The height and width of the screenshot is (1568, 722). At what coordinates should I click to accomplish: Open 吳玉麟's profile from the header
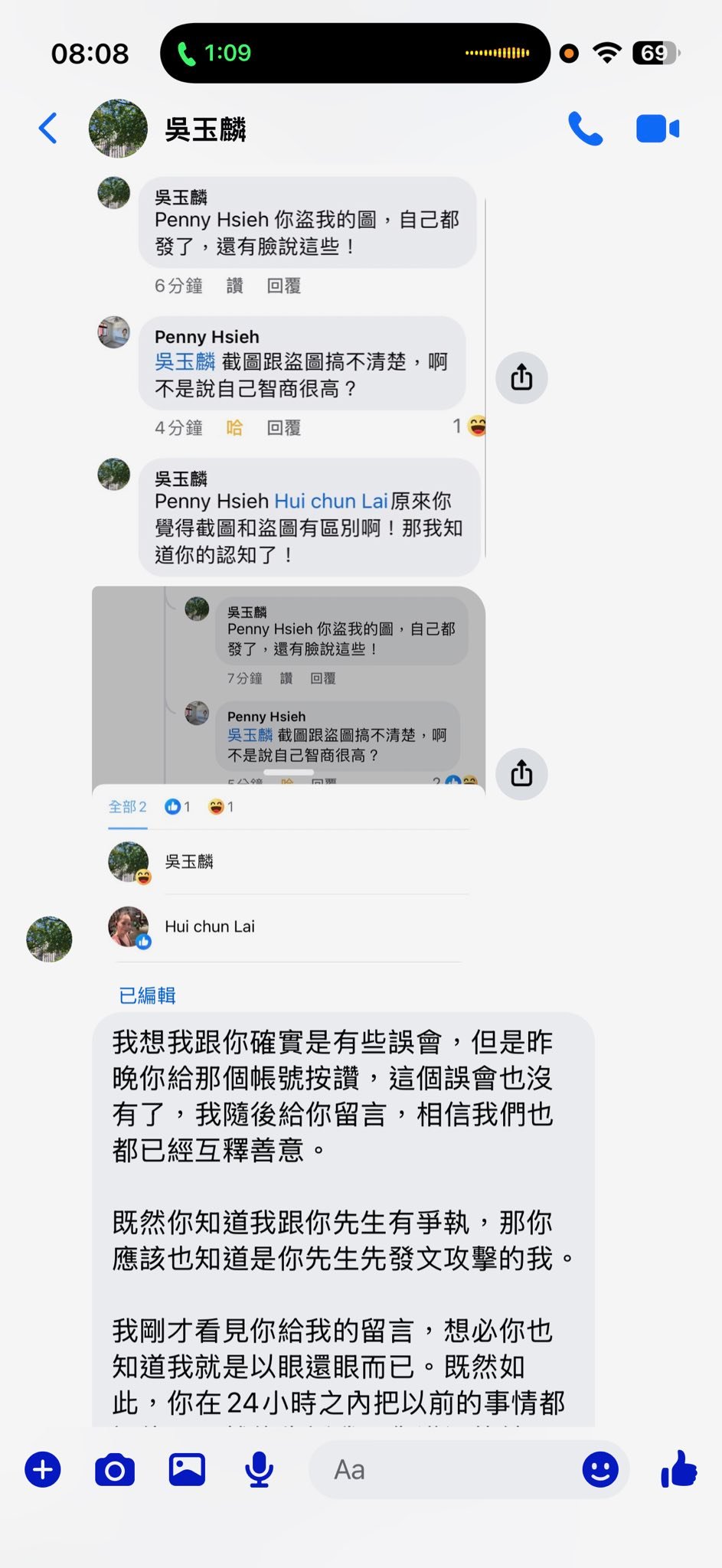[205, 129]
